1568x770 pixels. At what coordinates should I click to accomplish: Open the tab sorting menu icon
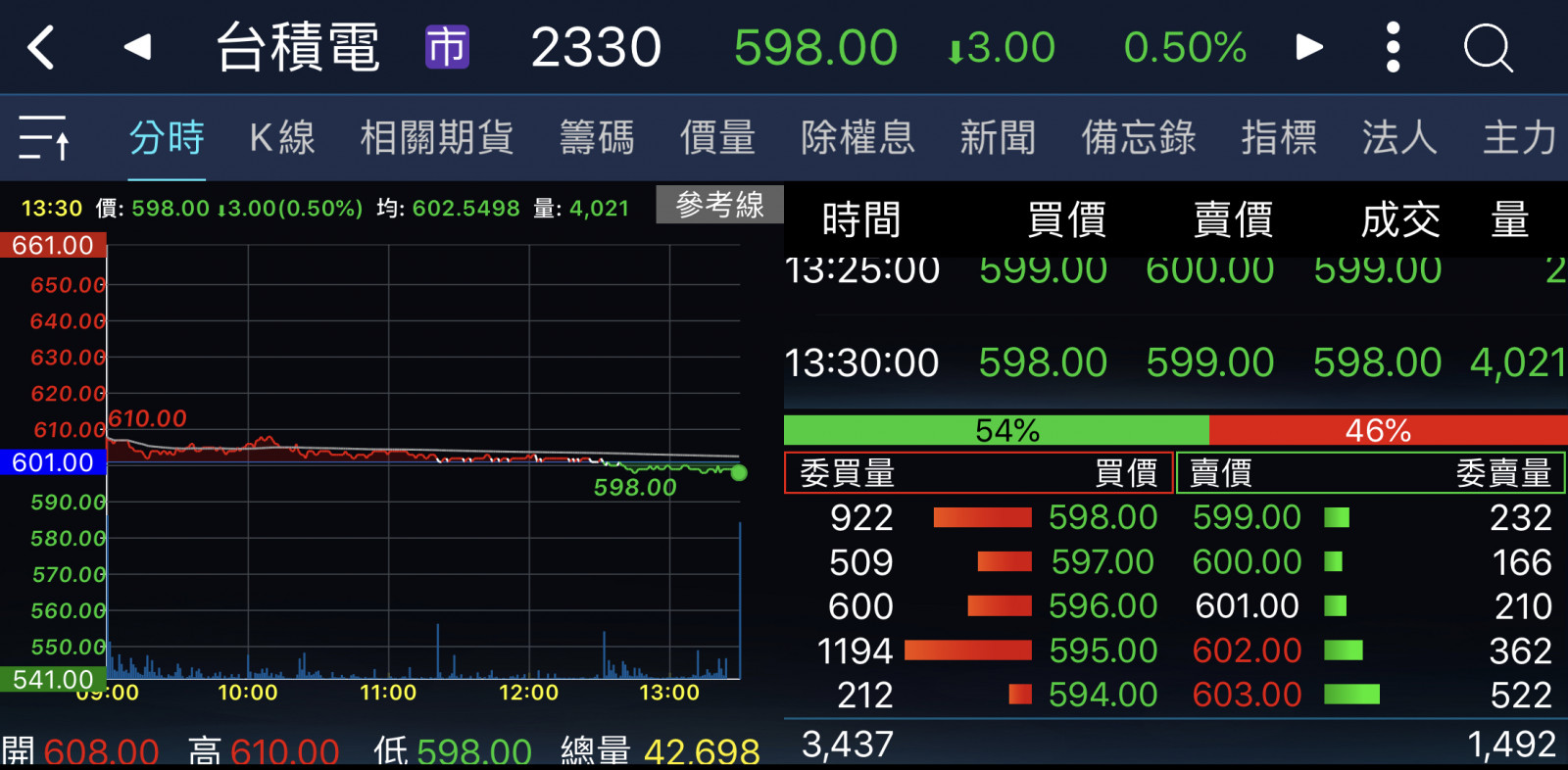tap(44, 137)
